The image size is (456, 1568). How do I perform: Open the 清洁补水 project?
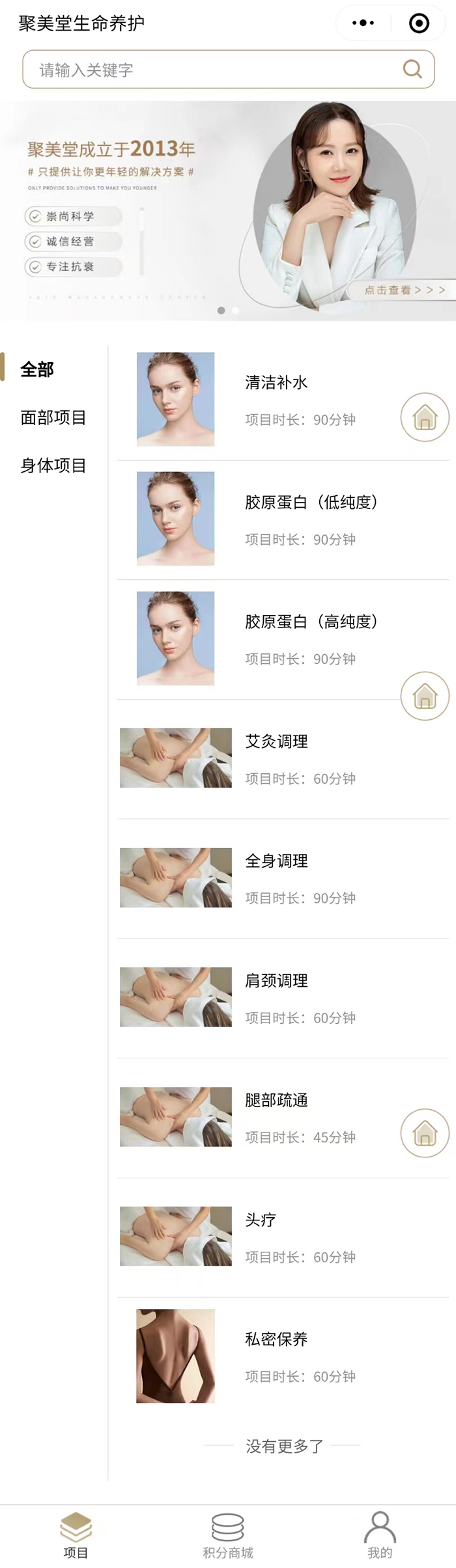point(276,383)
